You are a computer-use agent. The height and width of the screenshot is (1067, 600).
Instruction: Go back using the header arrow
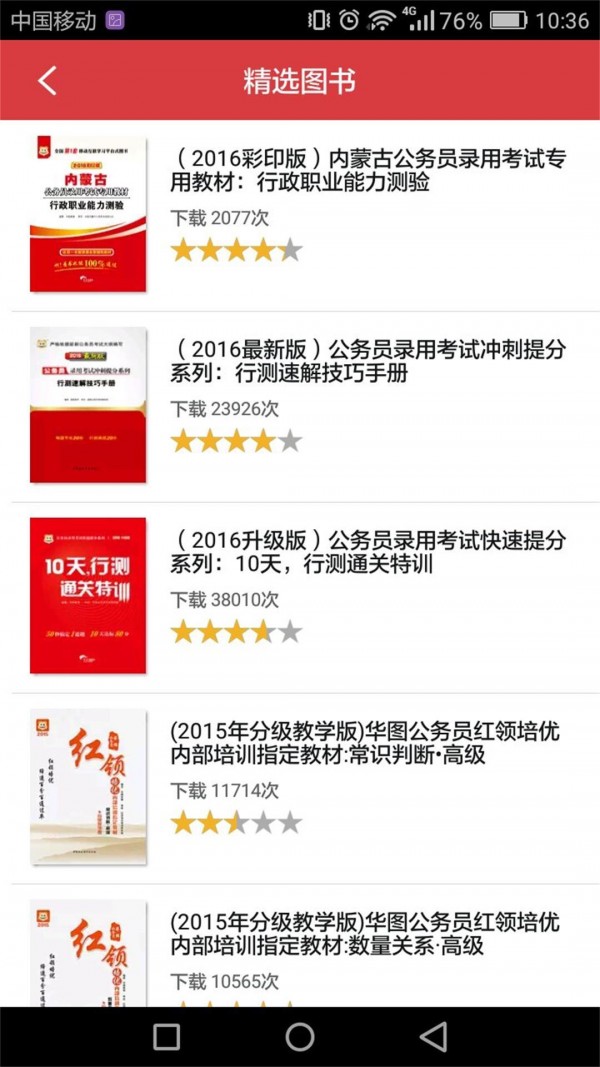coord(47,80)
